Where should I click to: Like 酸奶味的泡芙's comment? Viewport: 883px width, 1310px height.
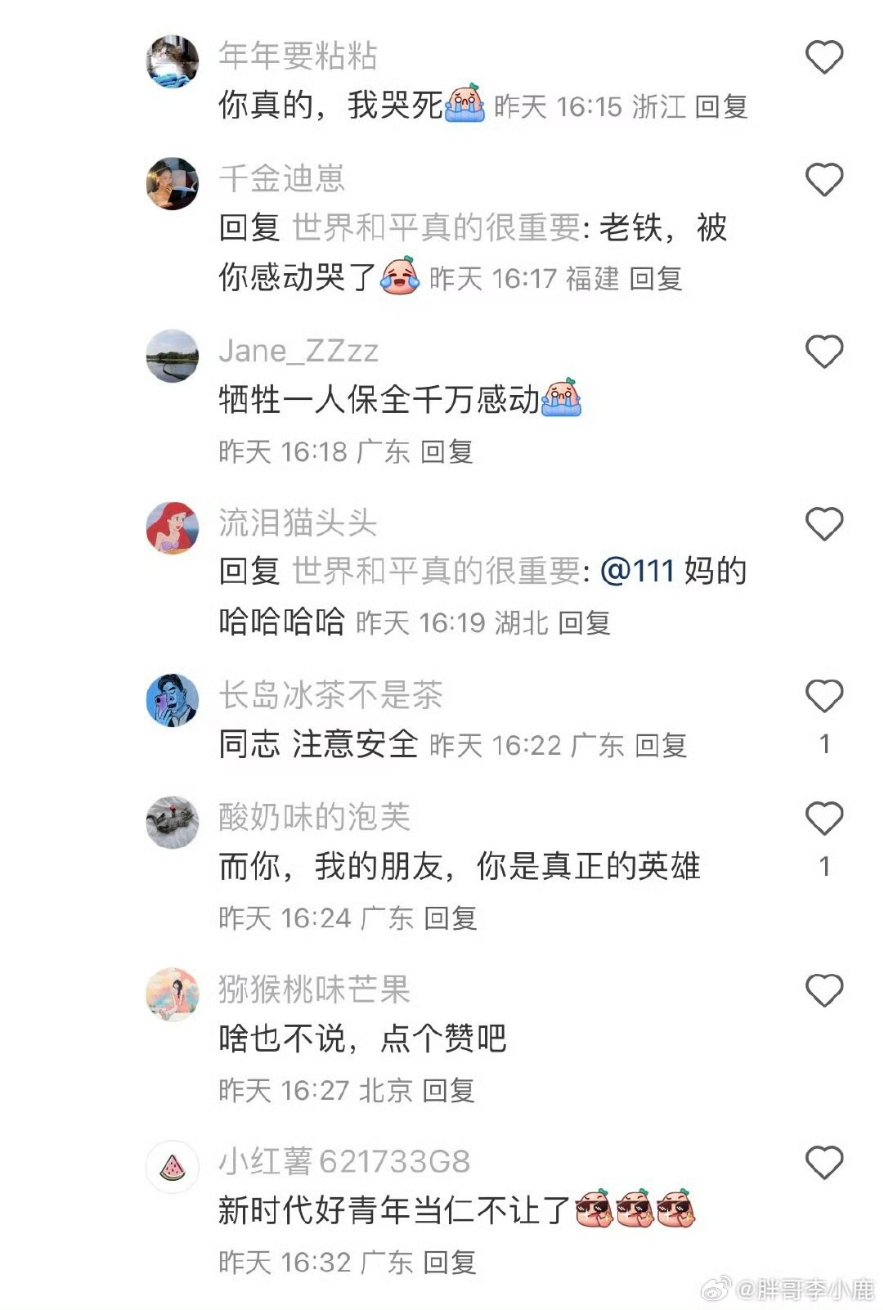[x=824, y=818]
